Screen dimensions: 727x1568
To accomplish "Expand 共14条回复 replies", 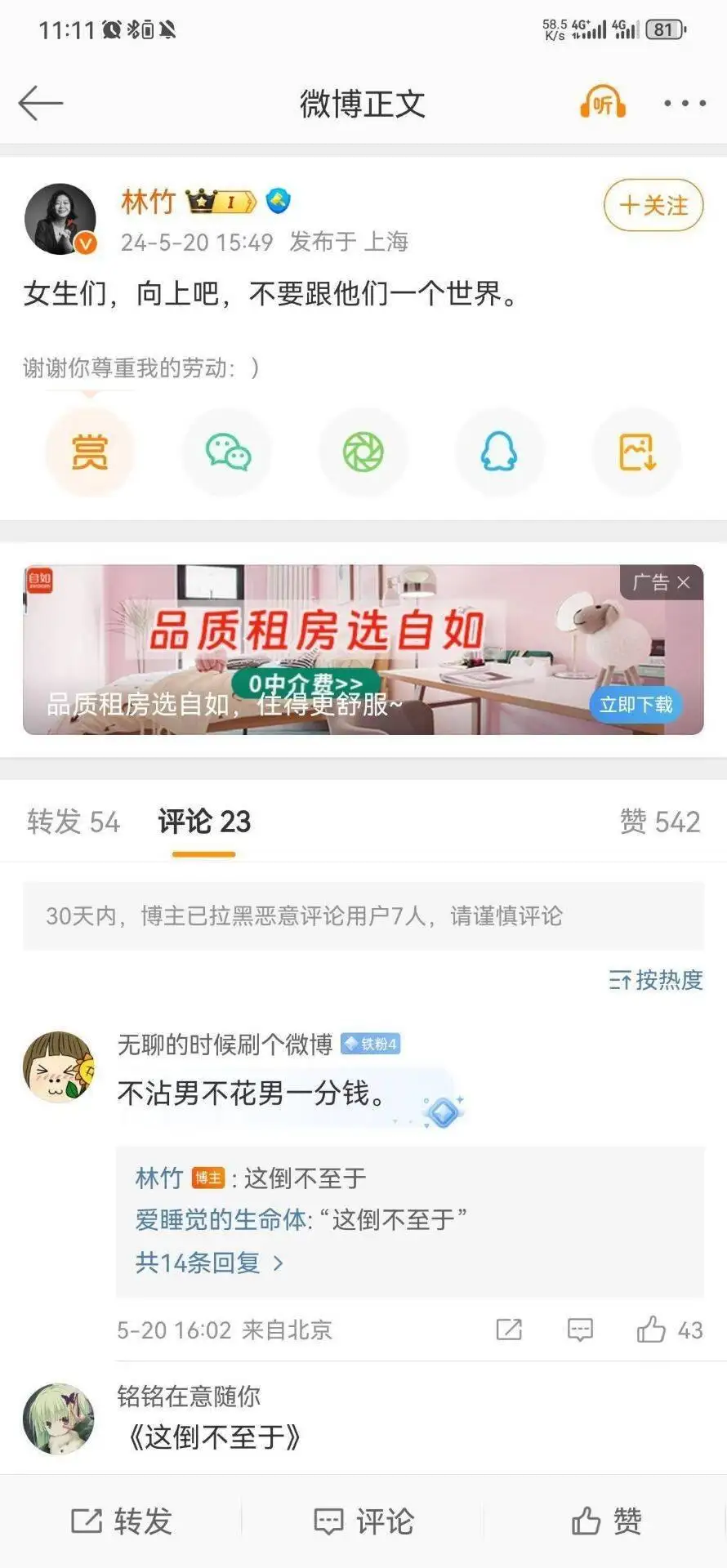I will coord(209,1263).
